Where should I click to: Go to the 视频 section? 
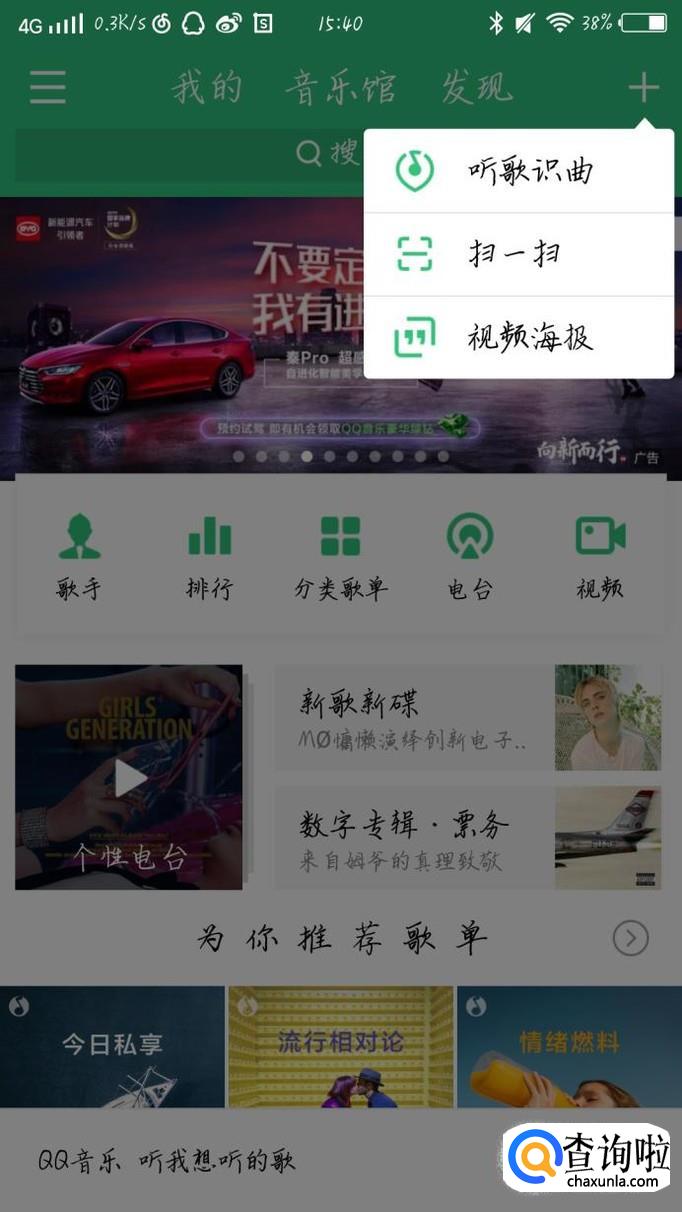point(600,557)
